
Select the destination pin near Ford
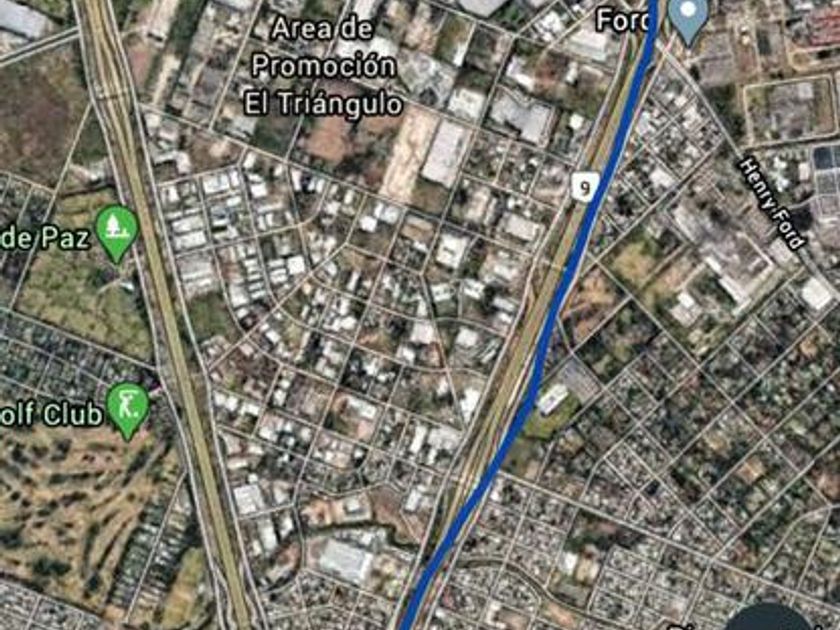(688, 17)
